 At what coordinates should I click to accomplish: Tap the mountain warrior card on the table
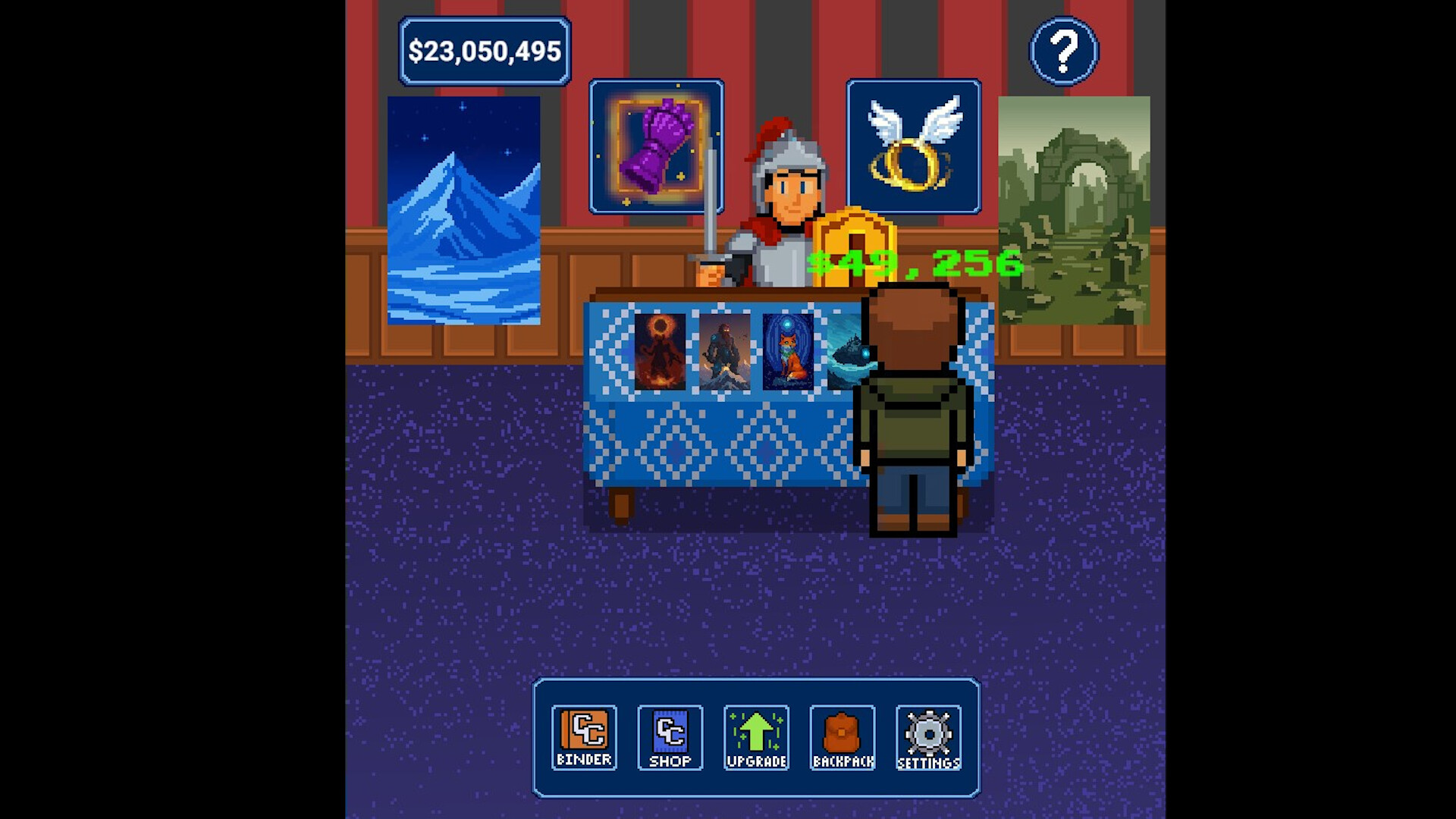tap(724, 352)
